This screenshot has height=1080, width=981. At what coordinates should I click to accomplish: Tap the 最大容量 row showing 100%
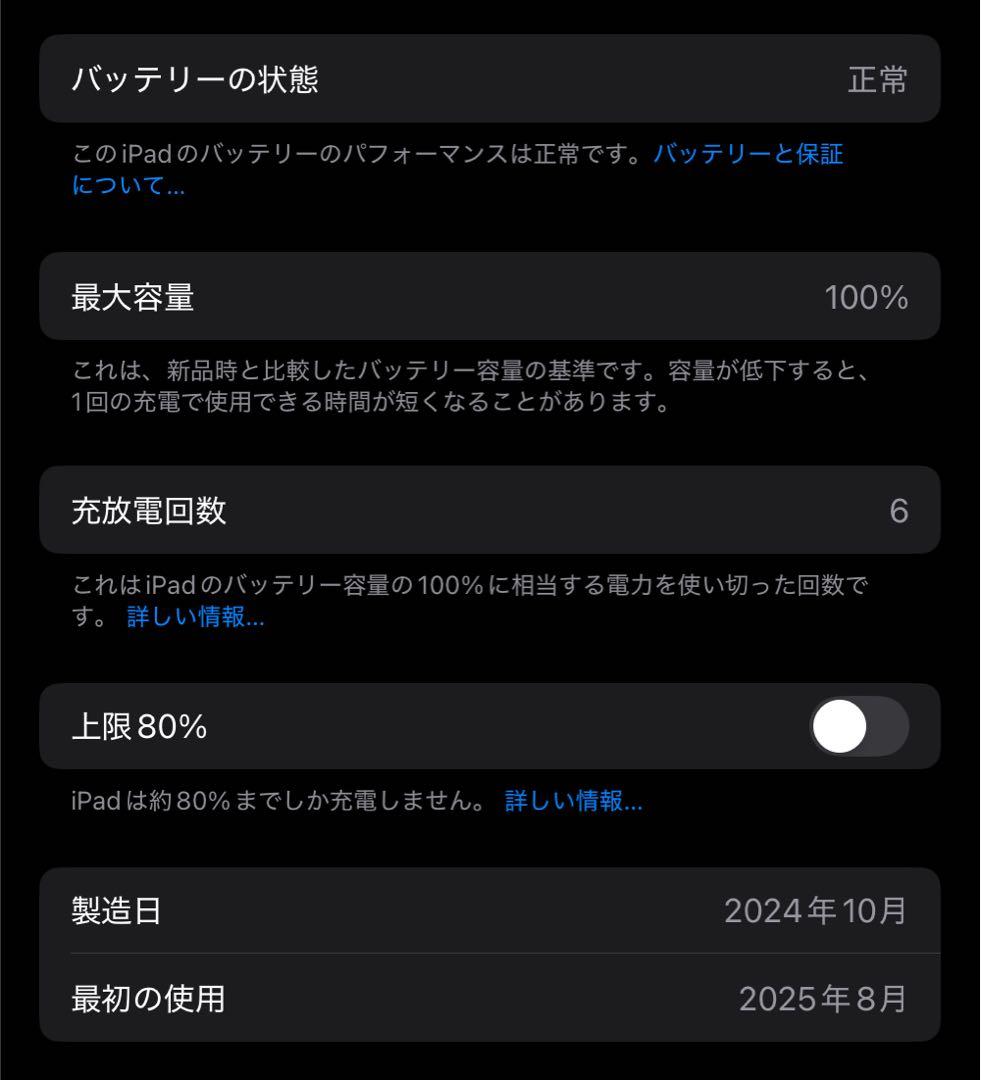point(490,296)
